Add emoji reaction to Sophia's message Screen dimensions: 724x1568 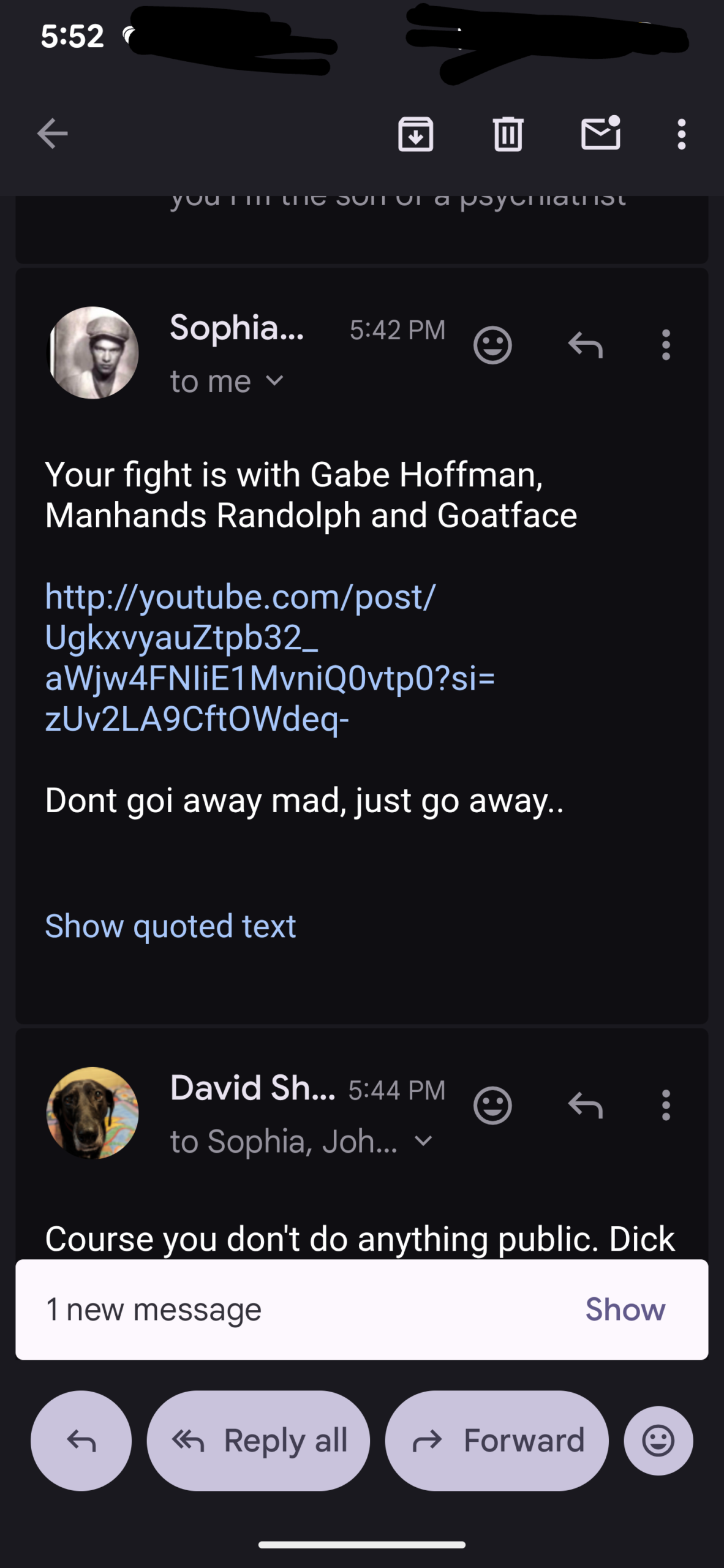(492, 345)
